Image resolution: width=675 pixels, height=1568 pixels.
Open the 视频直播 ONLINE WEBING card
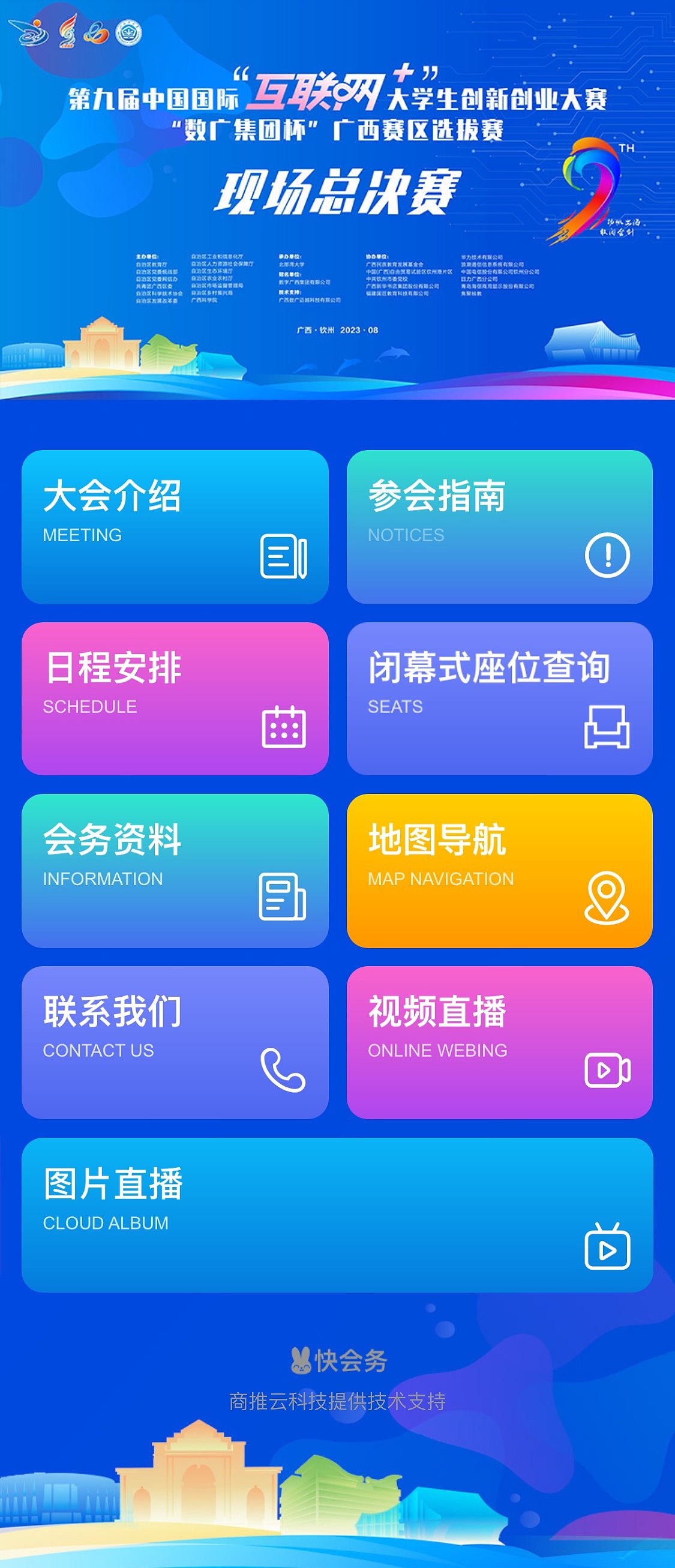click(x=500, y=1042)
